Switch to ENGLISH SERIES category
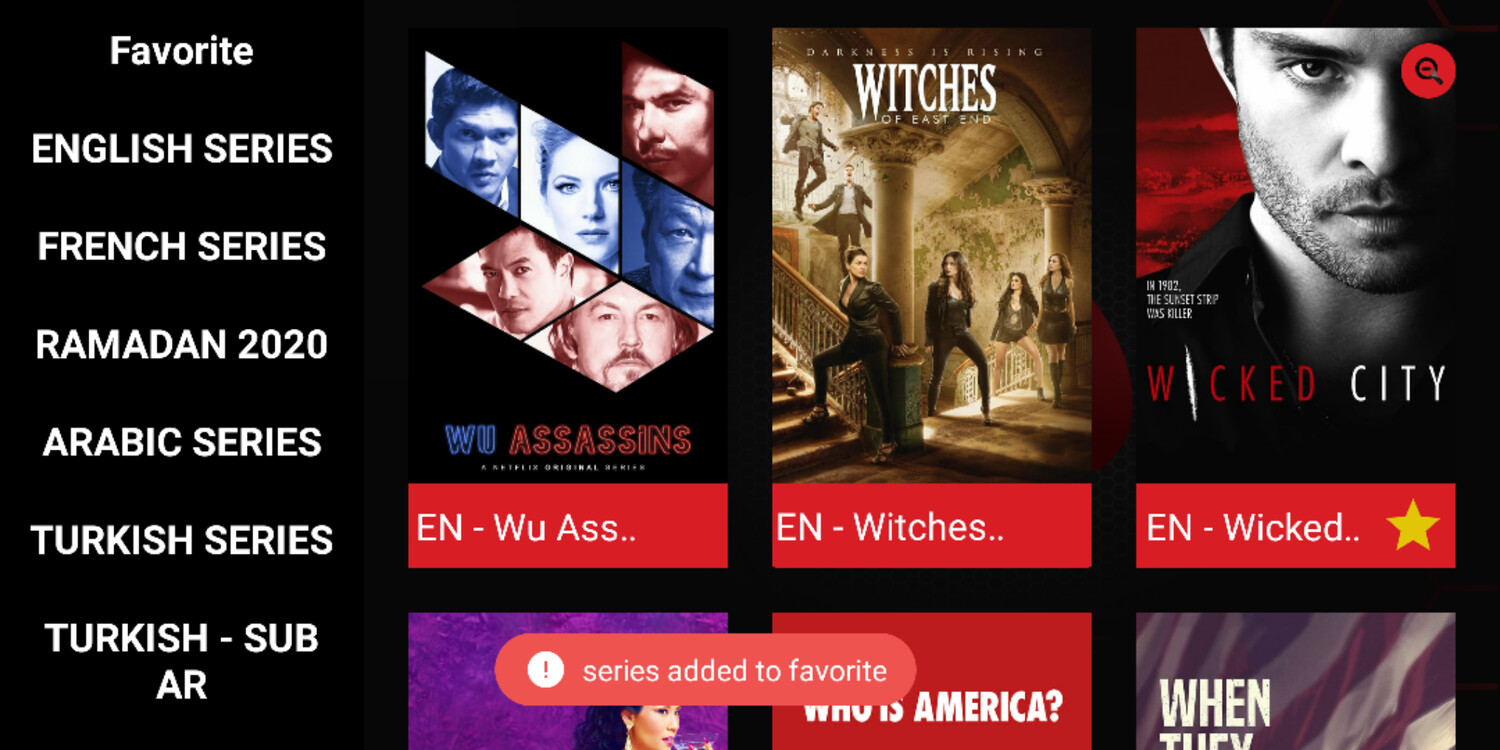This screenshot has width=1500, height=750. [181, 149]
